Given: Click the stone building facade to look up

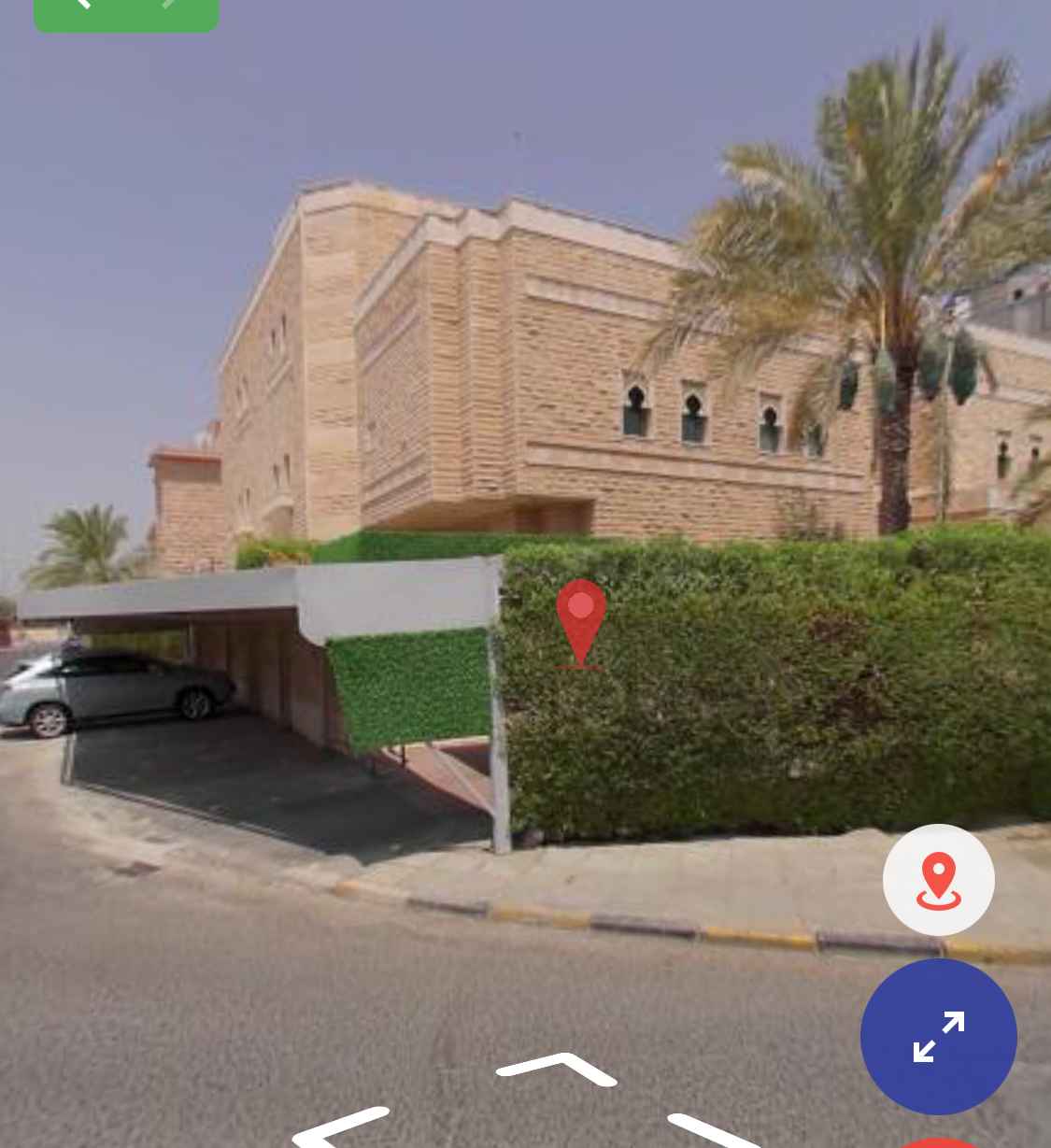Looking at the screenshot, I should click(x=514, y=355).
